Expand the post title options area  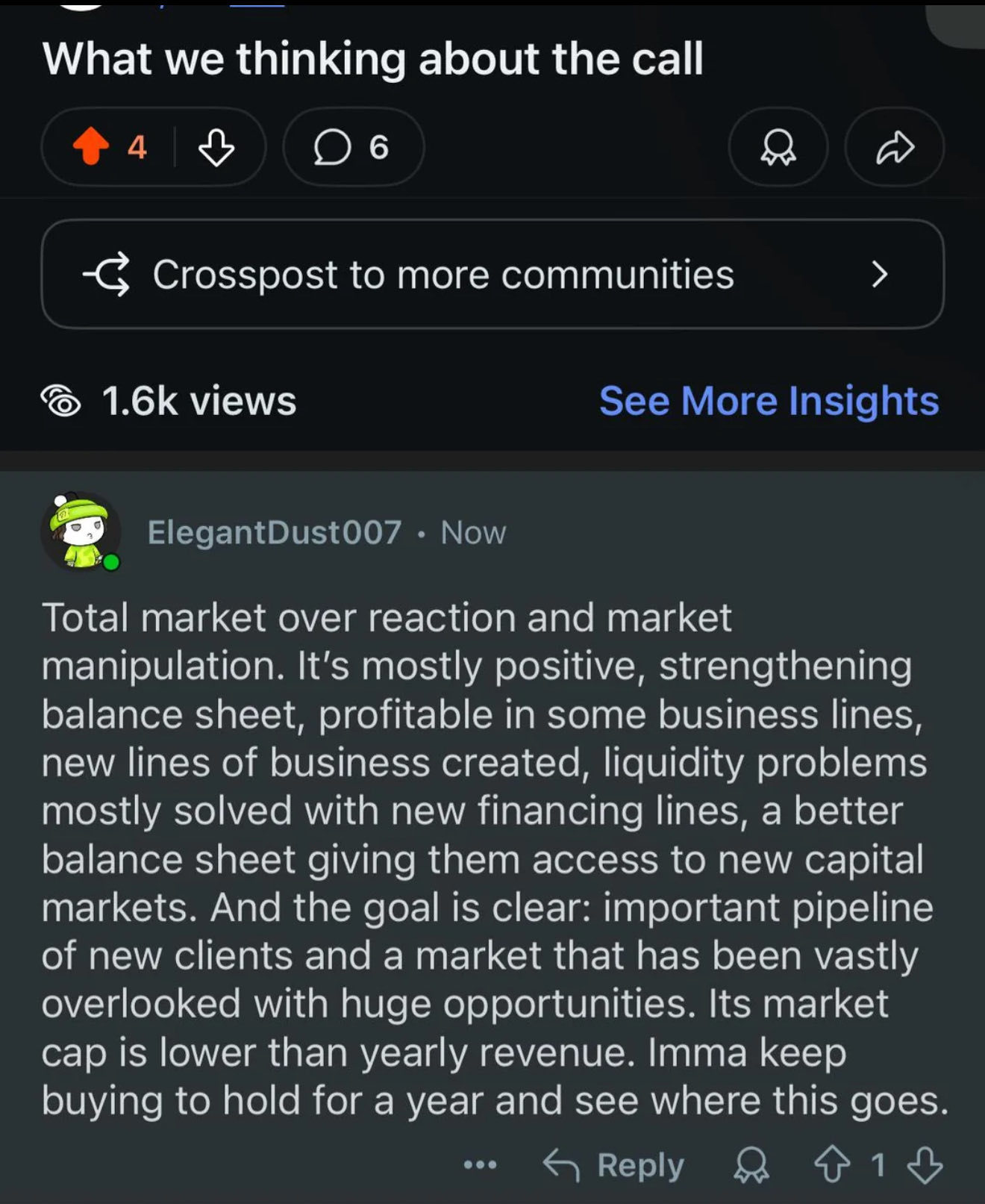pyautogui.click(x=373, y=60)
